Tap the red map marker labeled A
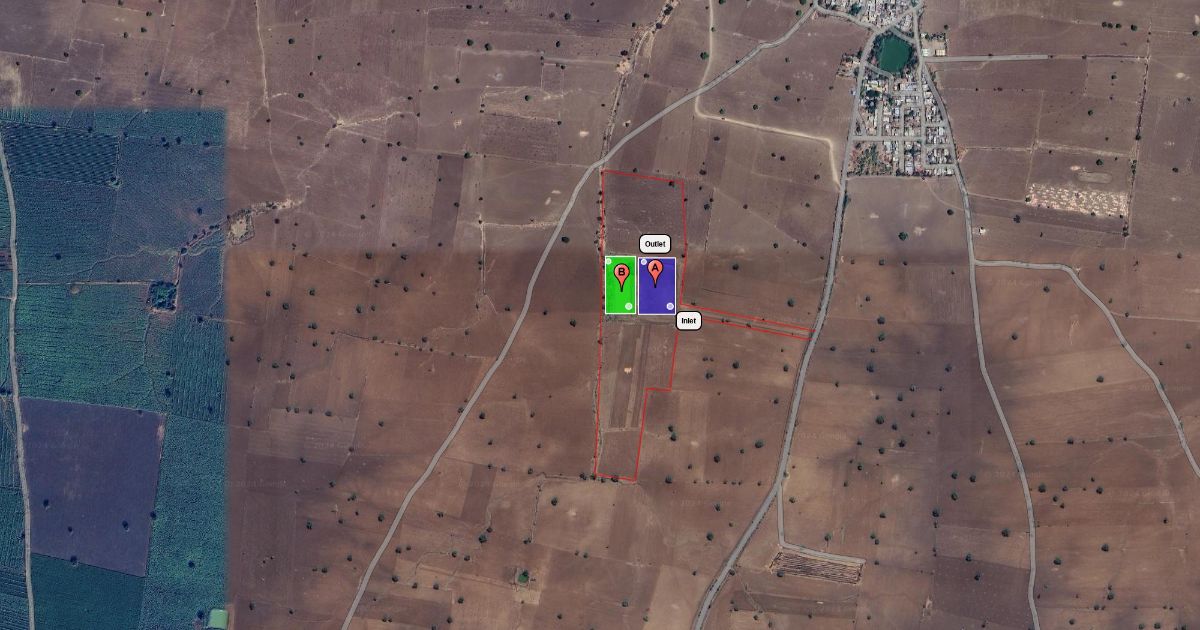 [655, 273]
